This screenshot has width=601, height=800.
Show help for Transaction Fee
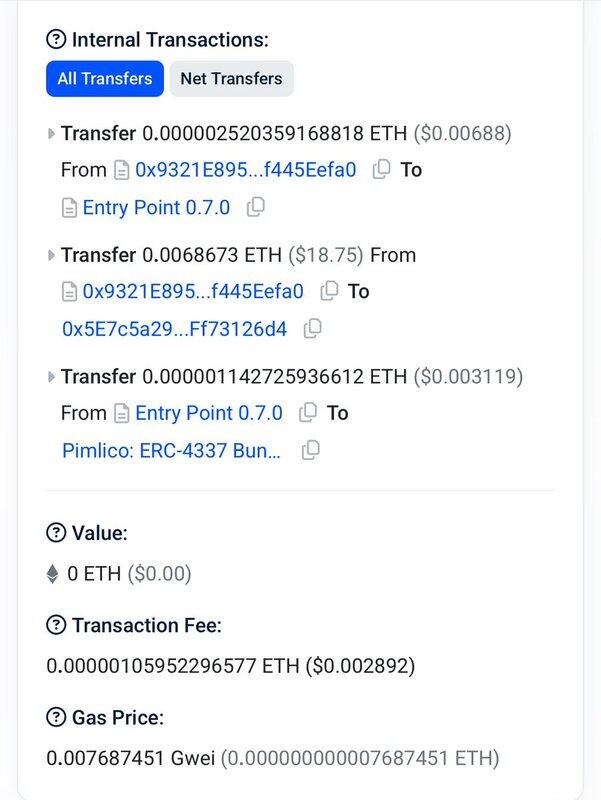pyautogui.click(x=56, y=626)
